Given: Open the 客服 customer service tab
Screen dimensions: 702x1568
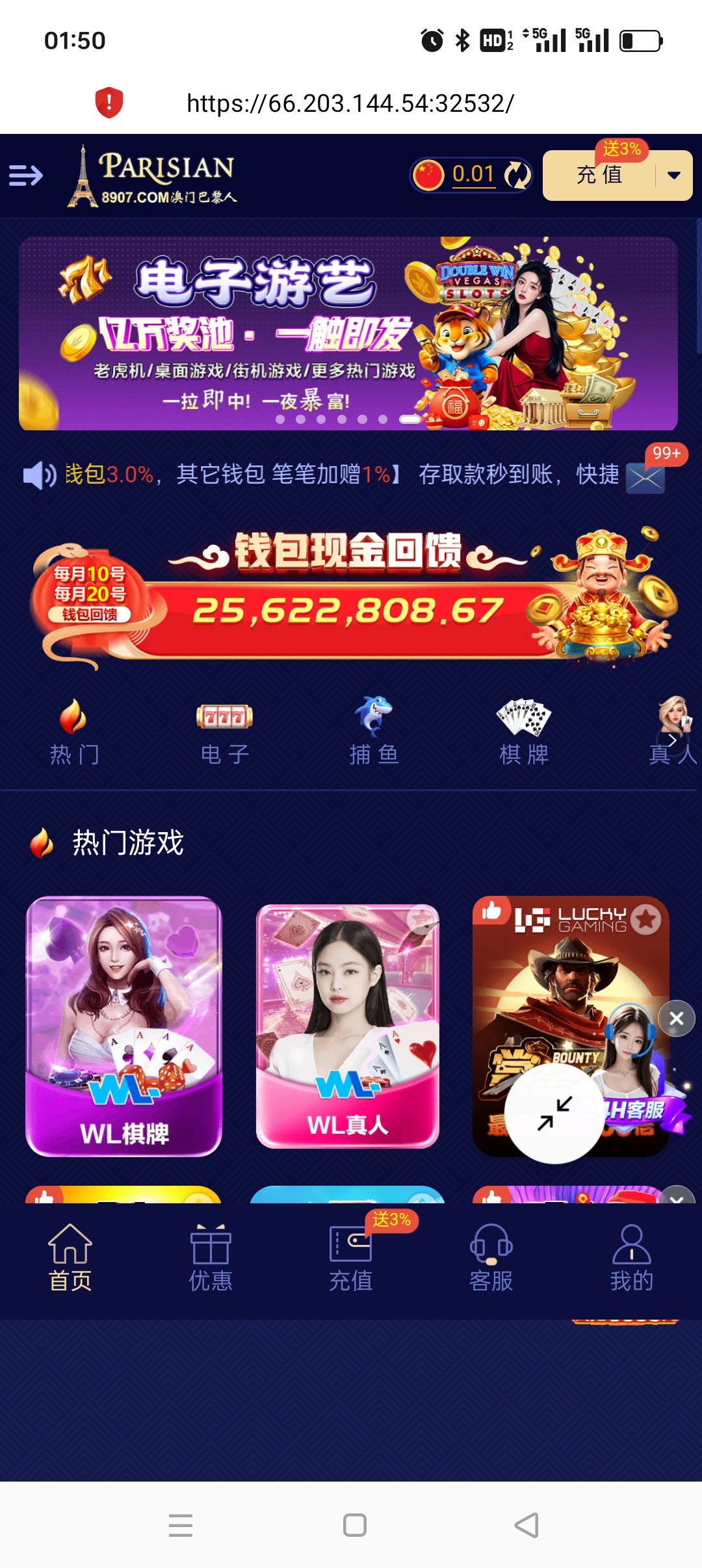Looking at the screenshot, I should tap(491, 1258).
